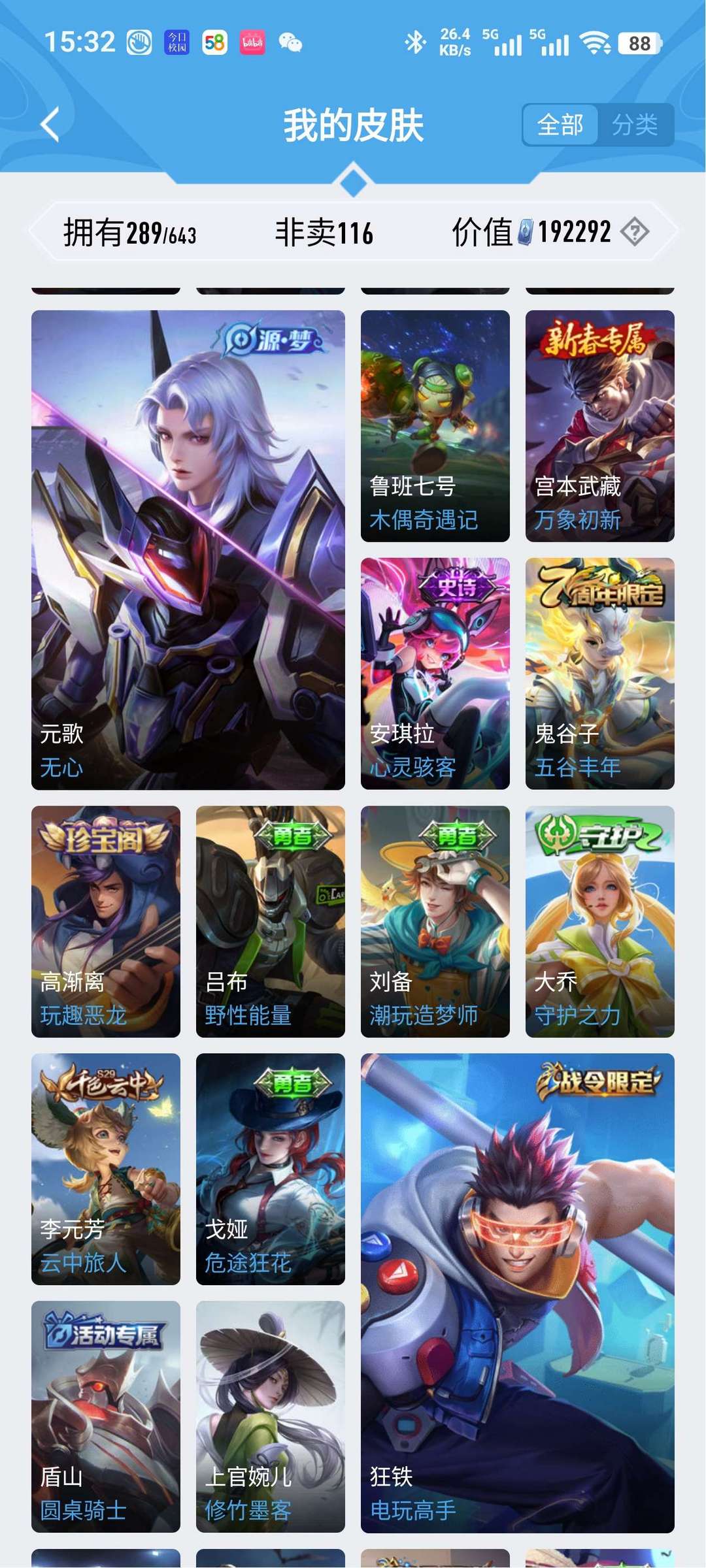Switch to the 分类 tab
The width and height of the screenshot is (706, 1568).
pos(637,125)
